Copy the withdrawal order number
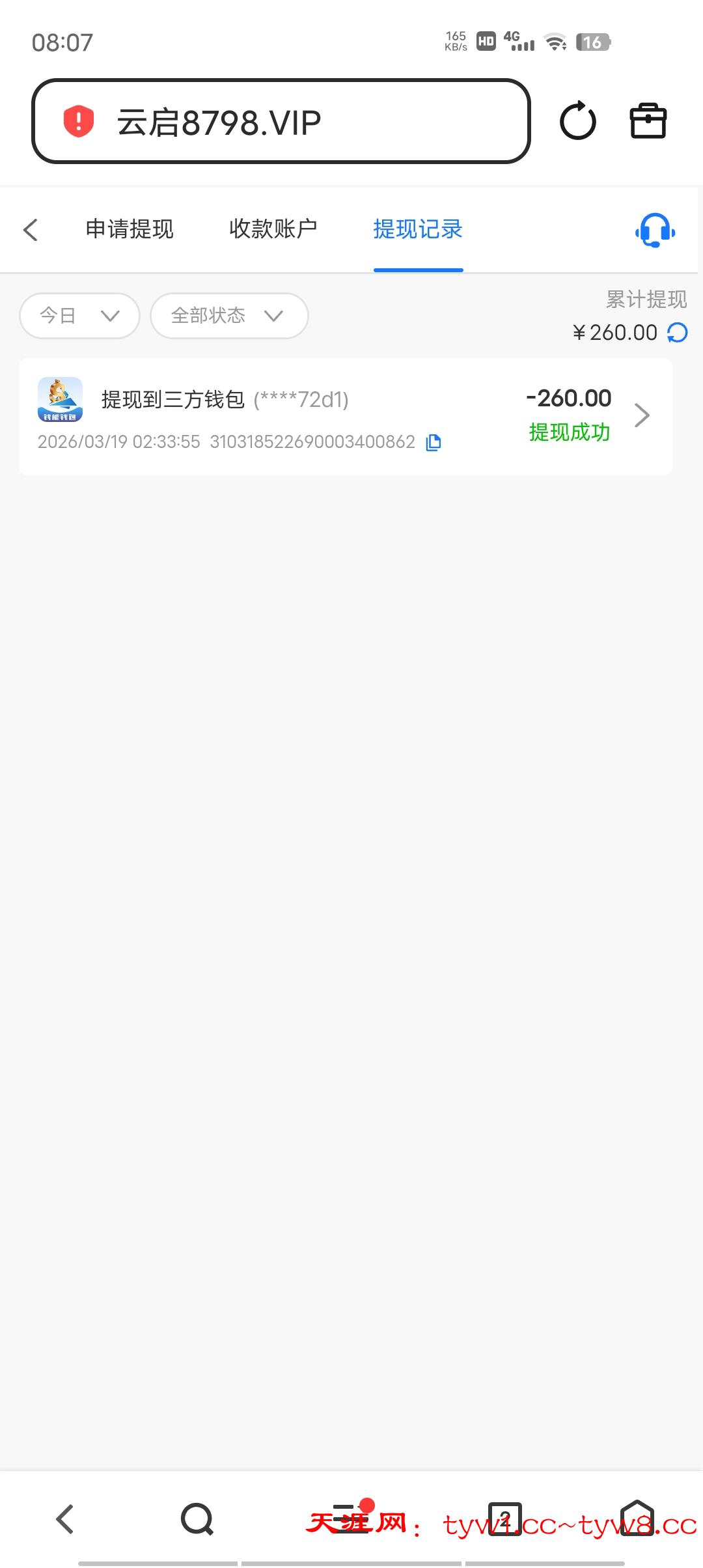The height and width of the screenshot is (1568, 703). point(434,443)
